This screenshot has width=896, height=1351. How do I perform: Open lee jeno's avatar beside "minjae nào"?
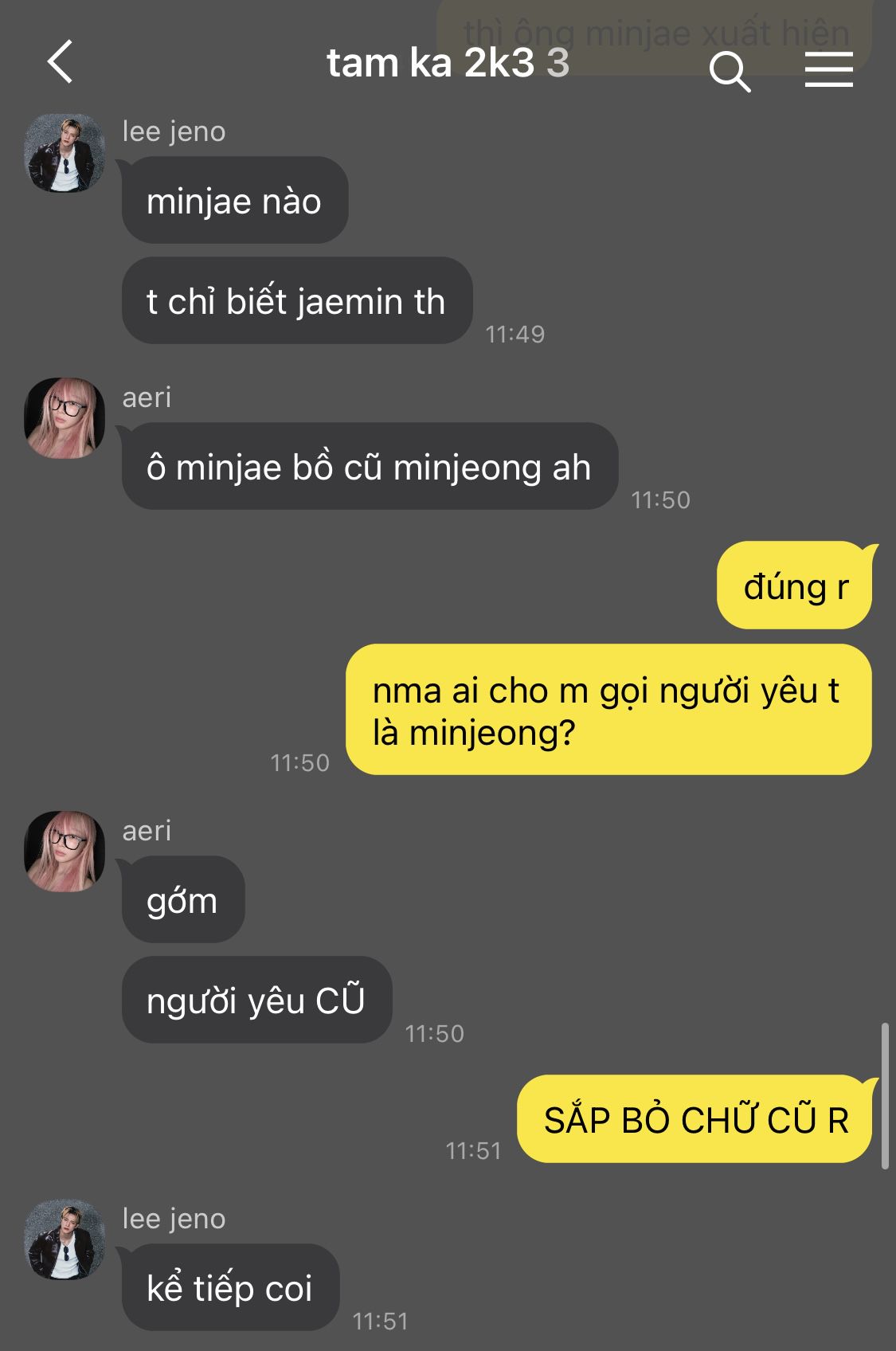[65, 153]
